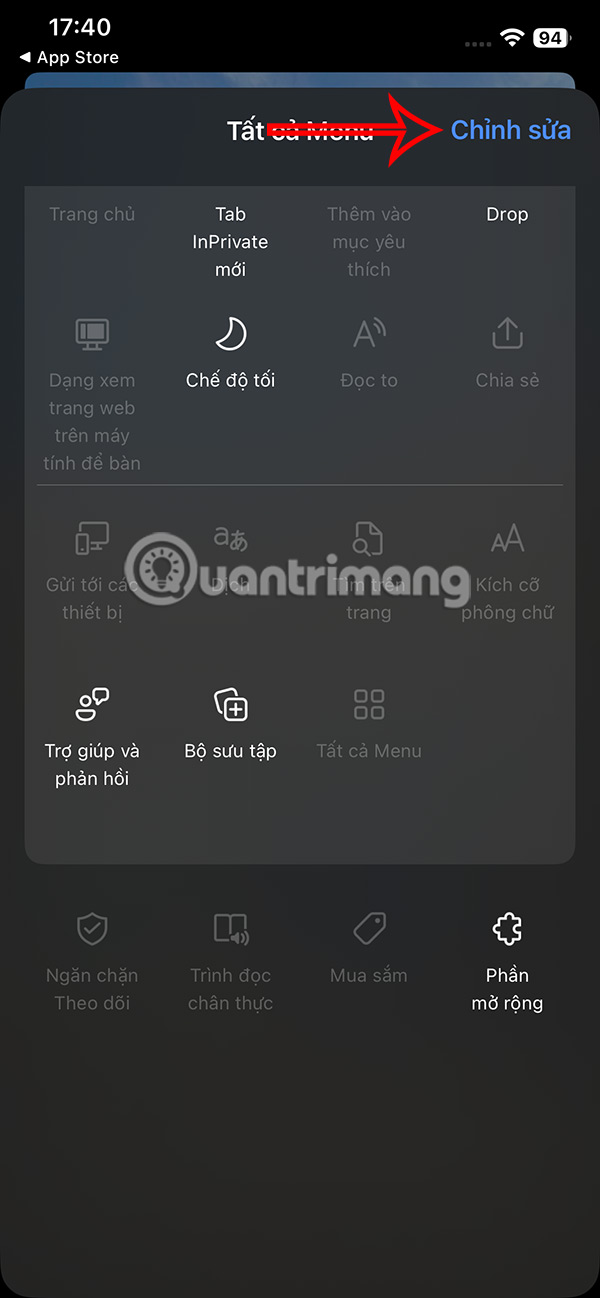Select Dạng xem trang web trên máy tính
The height and width of the screenshot is (1298, 600).
coord(92,394)
